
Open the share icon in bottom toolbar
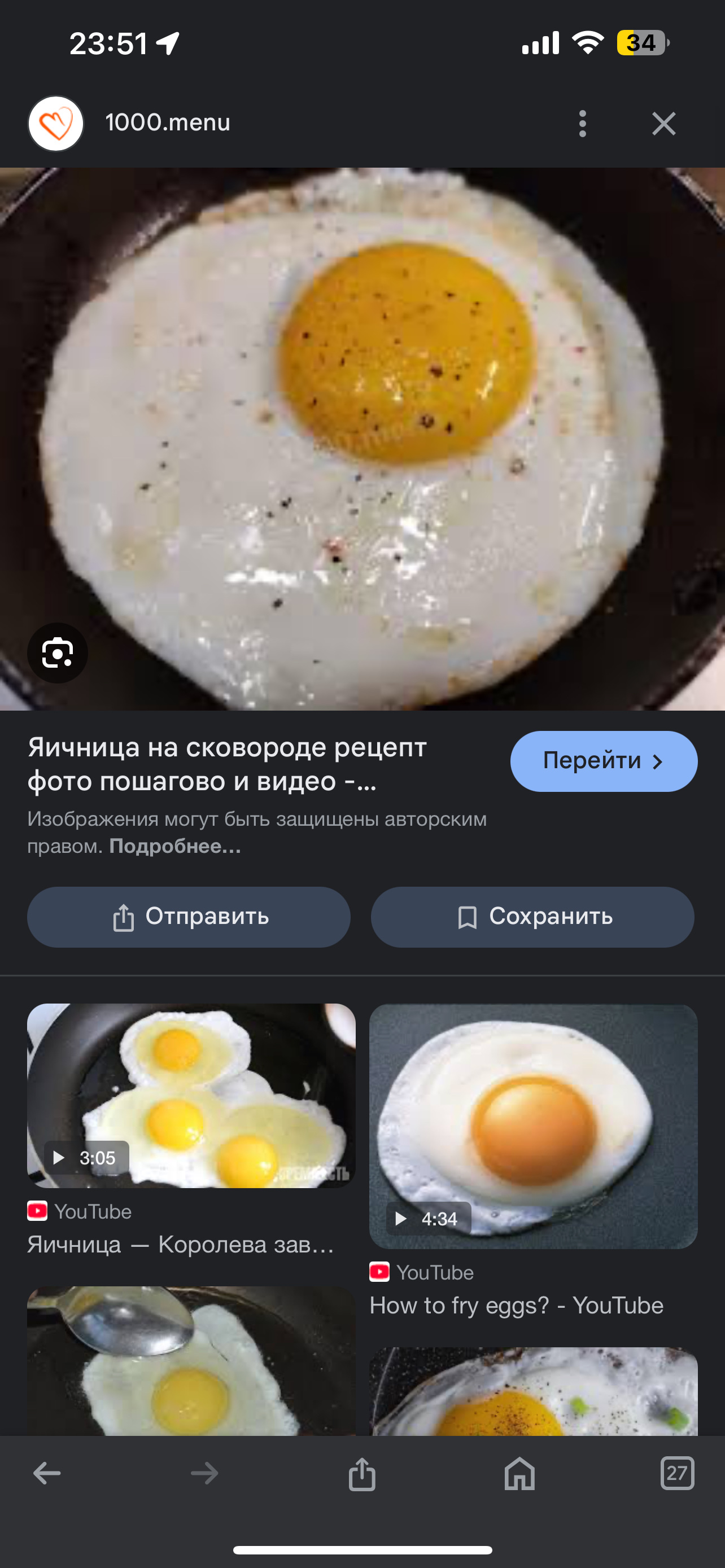pos(361,1473)
